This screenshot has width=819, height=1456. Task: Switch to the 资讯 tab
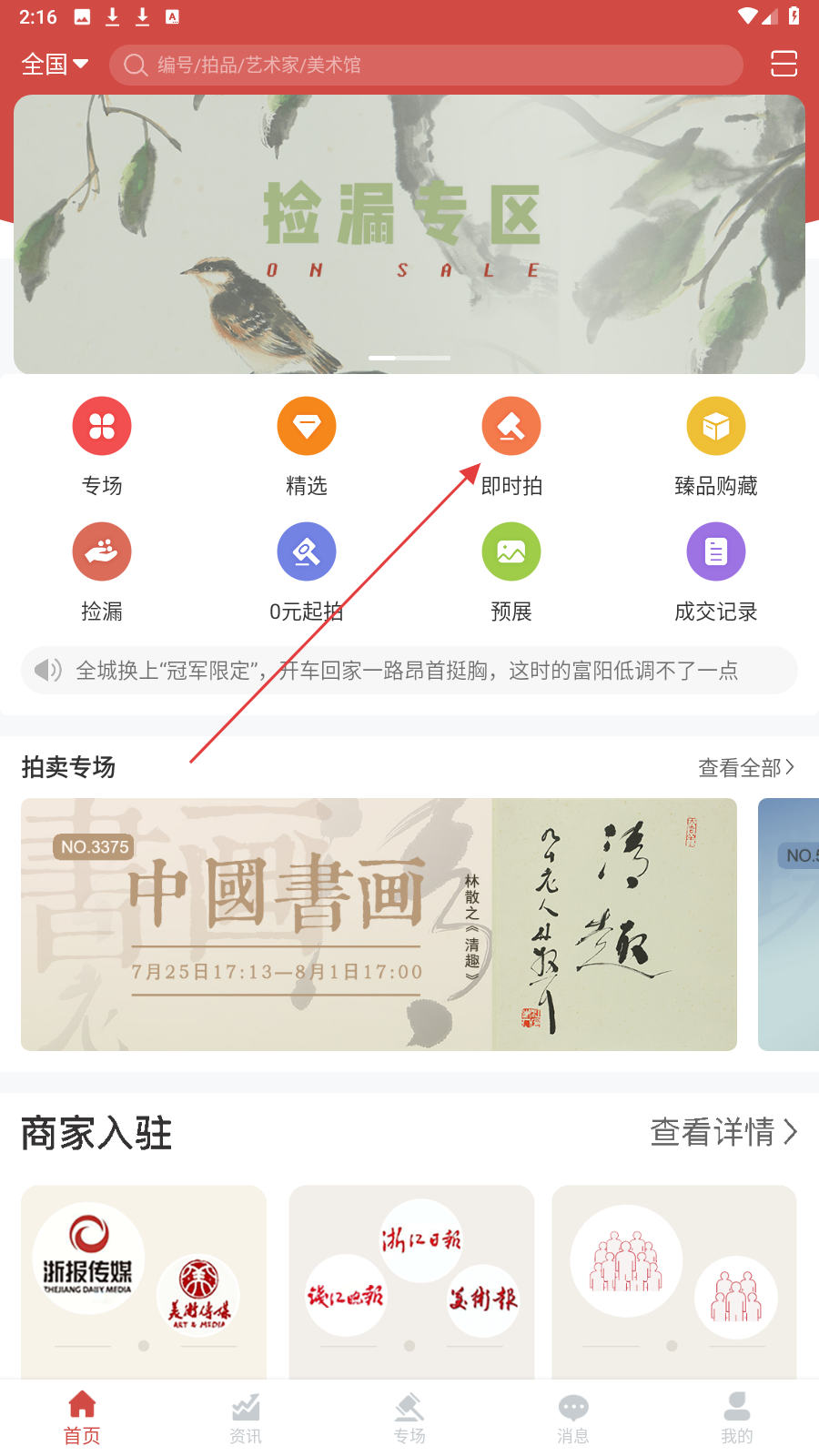pos(246,1419)
